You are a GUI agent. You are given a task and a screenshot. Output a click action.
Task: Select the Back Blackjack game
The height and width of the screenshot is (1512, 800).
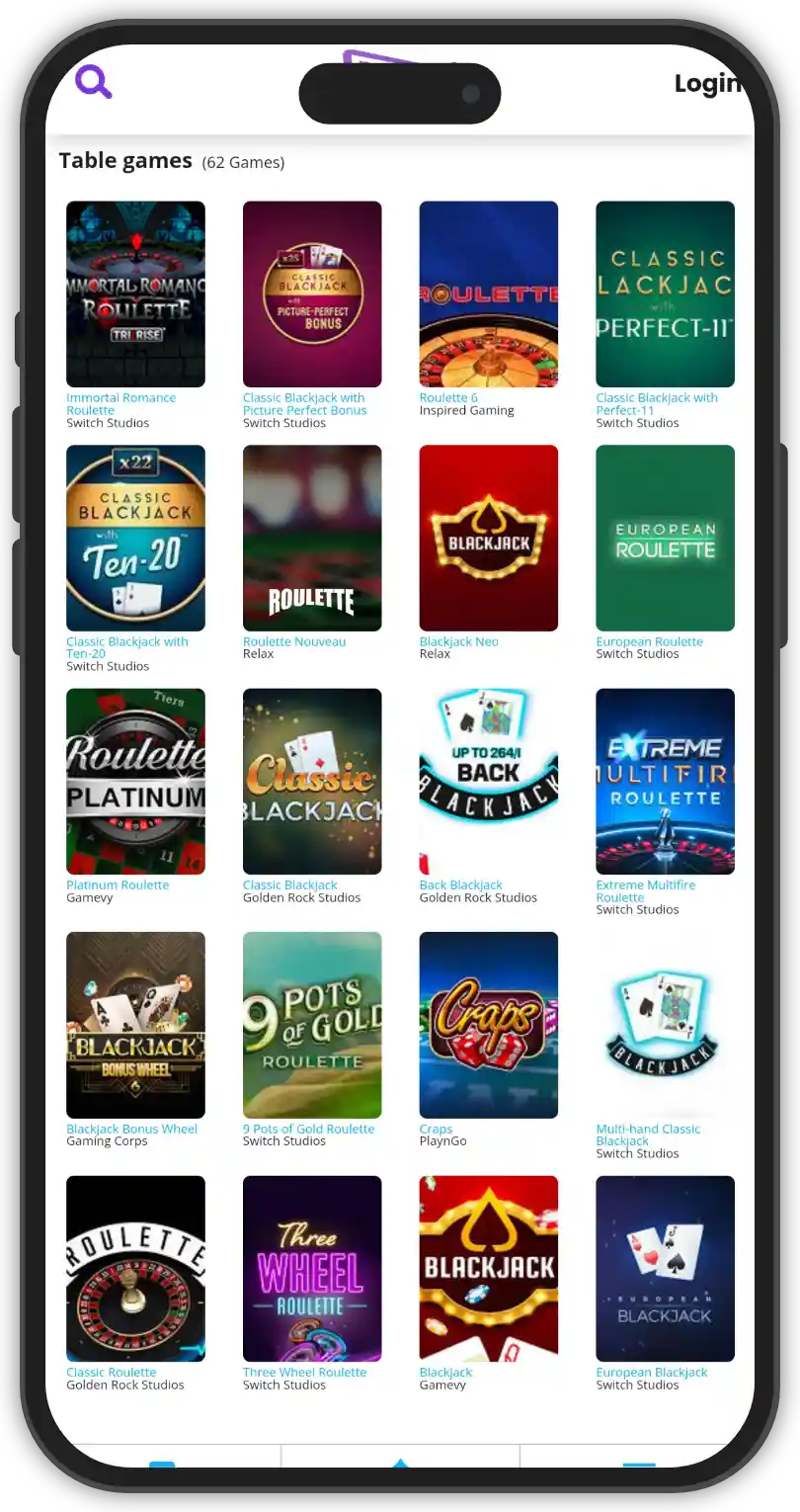(x=489, y=782)
